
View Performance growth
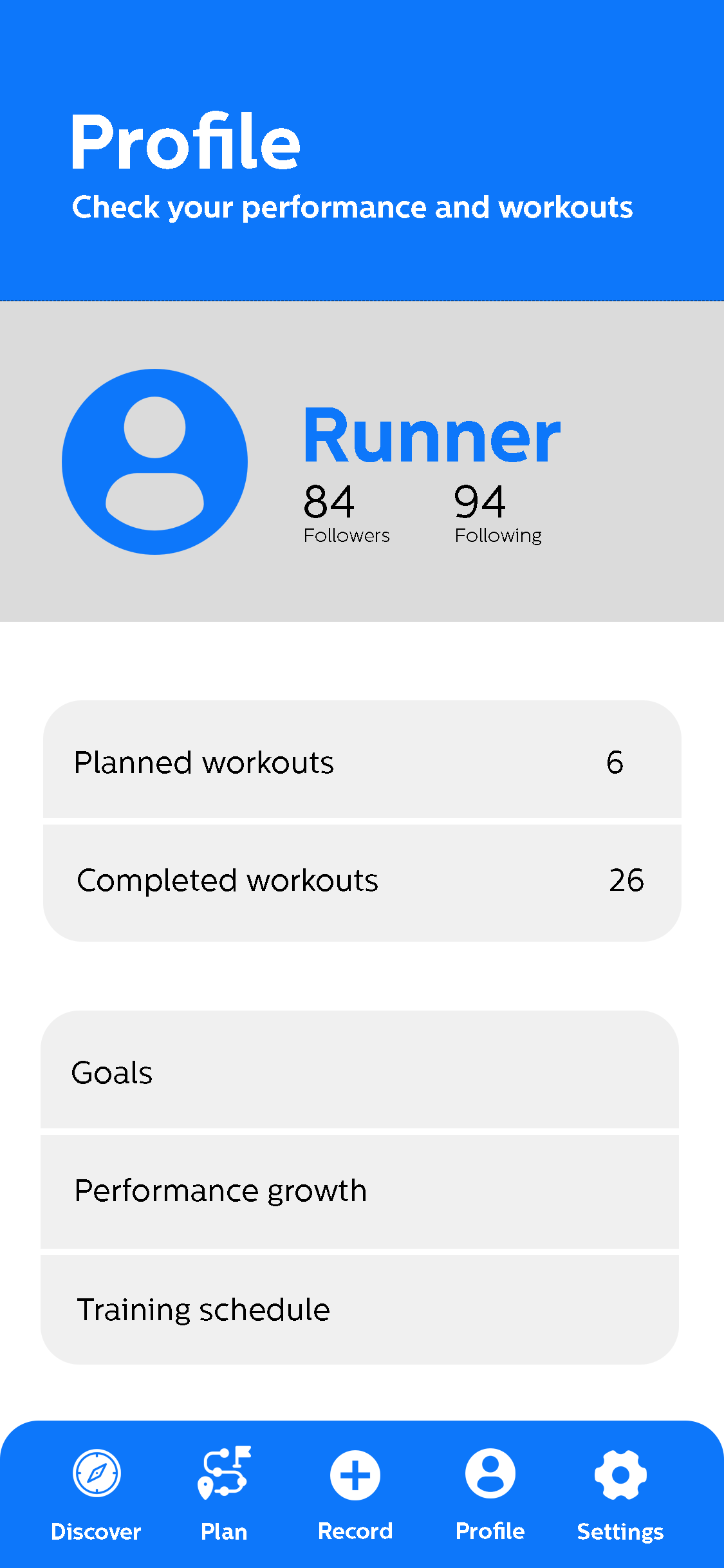coord(359,1191)
